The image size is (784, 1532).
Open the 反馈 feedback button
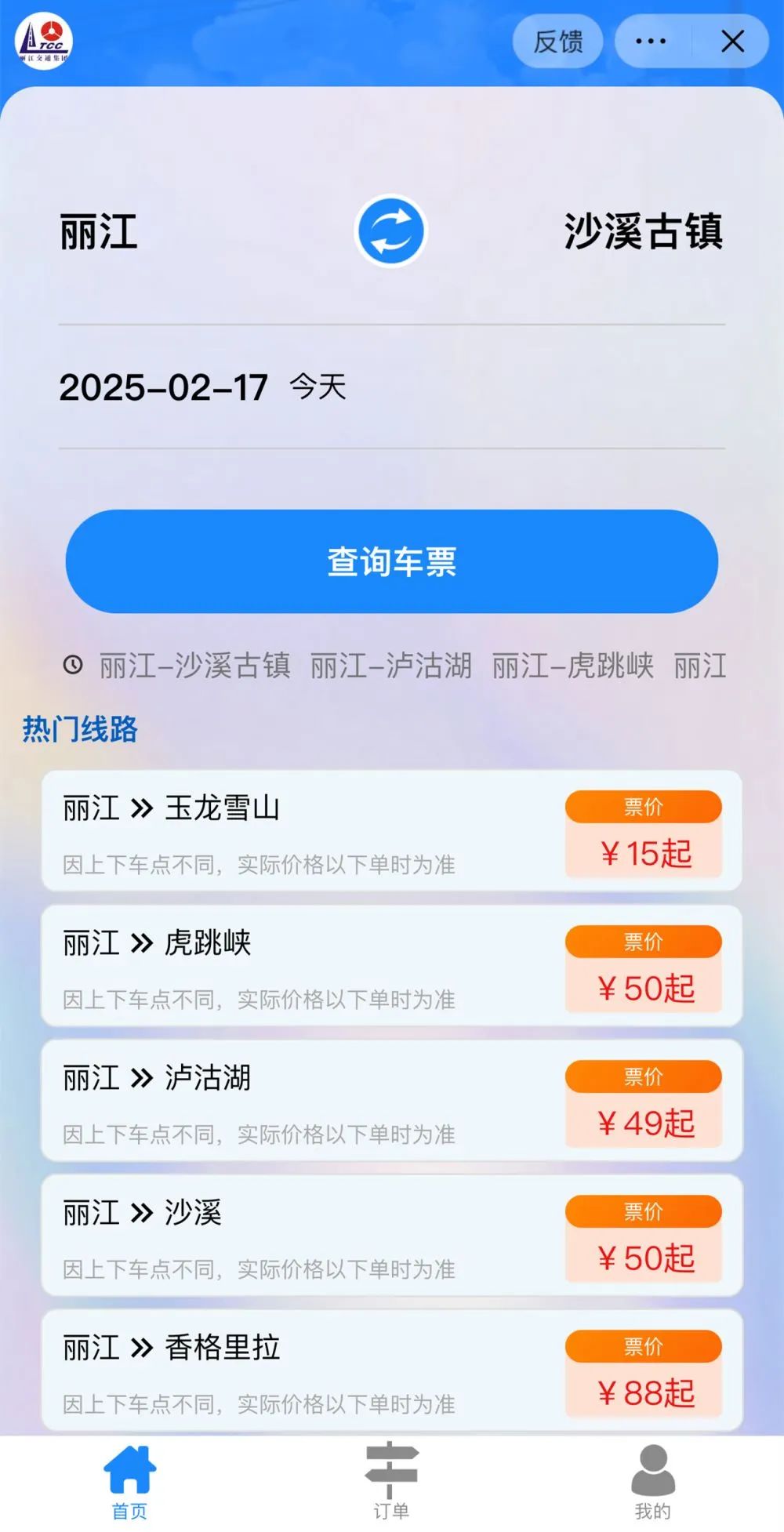click(x=557, y=42)
